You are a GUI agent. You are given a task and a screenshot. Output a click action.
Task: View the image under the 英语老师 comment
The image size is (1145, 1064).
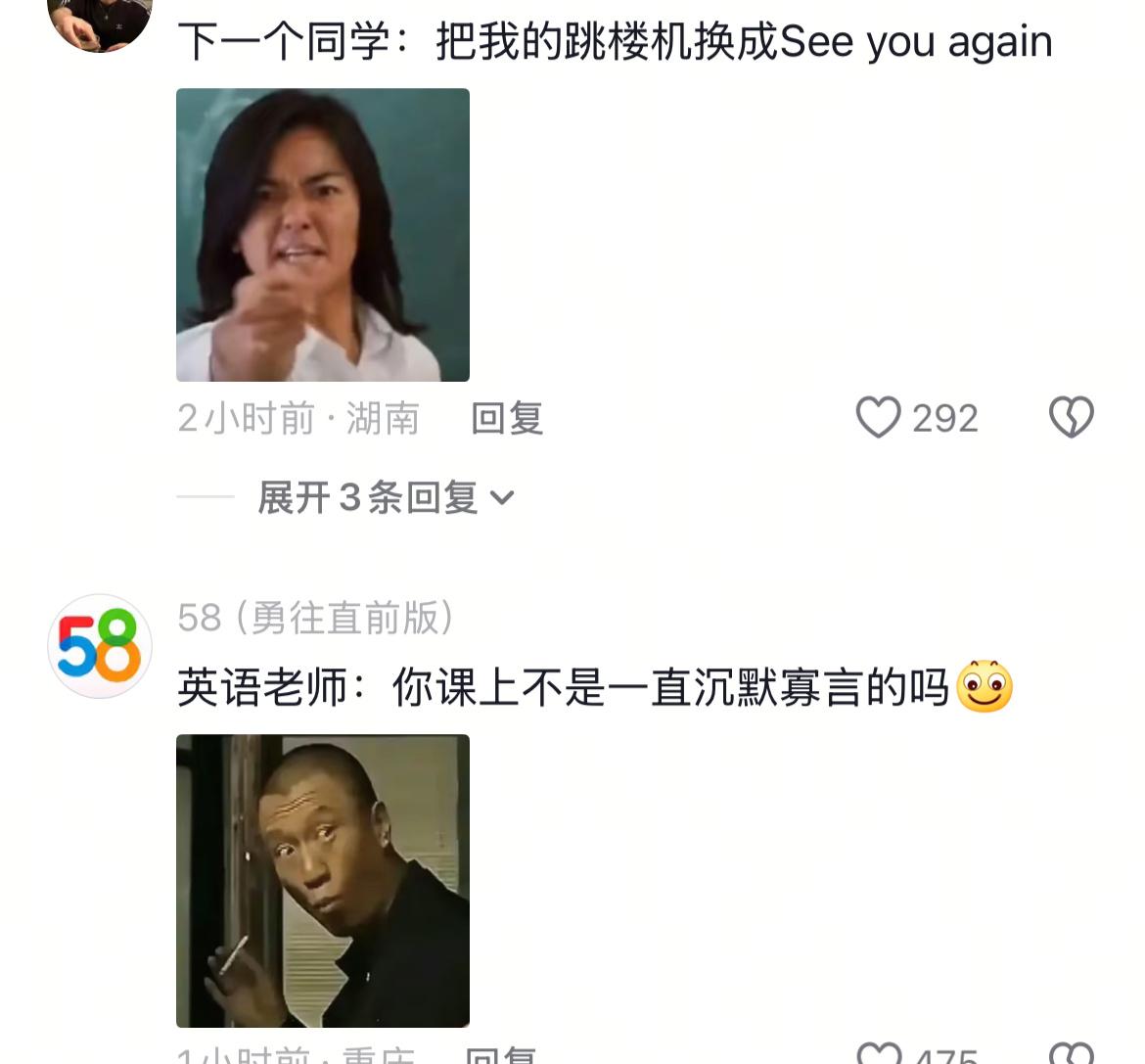tap(323, 881)
